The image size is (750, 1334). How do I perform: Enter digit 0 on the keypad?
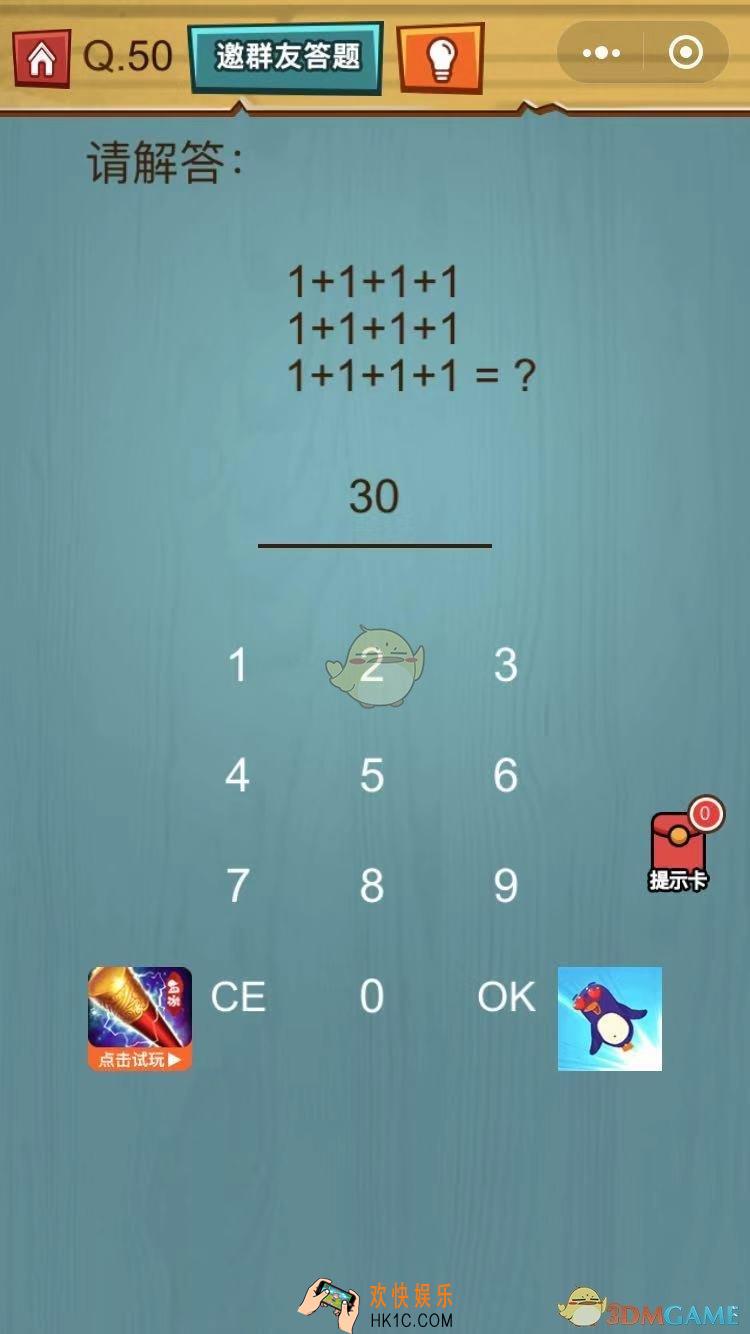(x=372, y=997)
